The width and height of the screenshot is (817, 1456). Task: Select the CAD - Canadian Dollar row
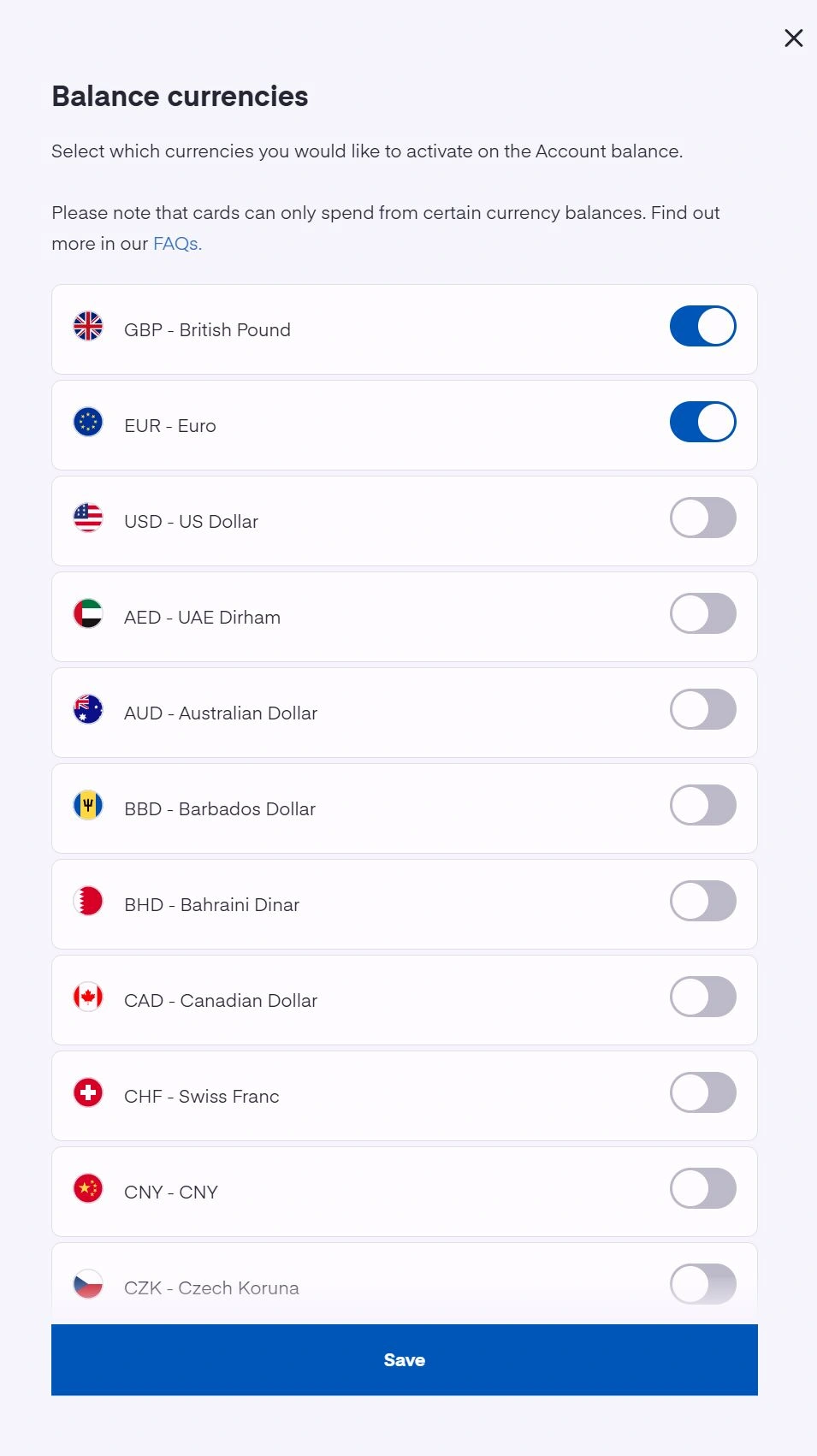(404, 1000)
